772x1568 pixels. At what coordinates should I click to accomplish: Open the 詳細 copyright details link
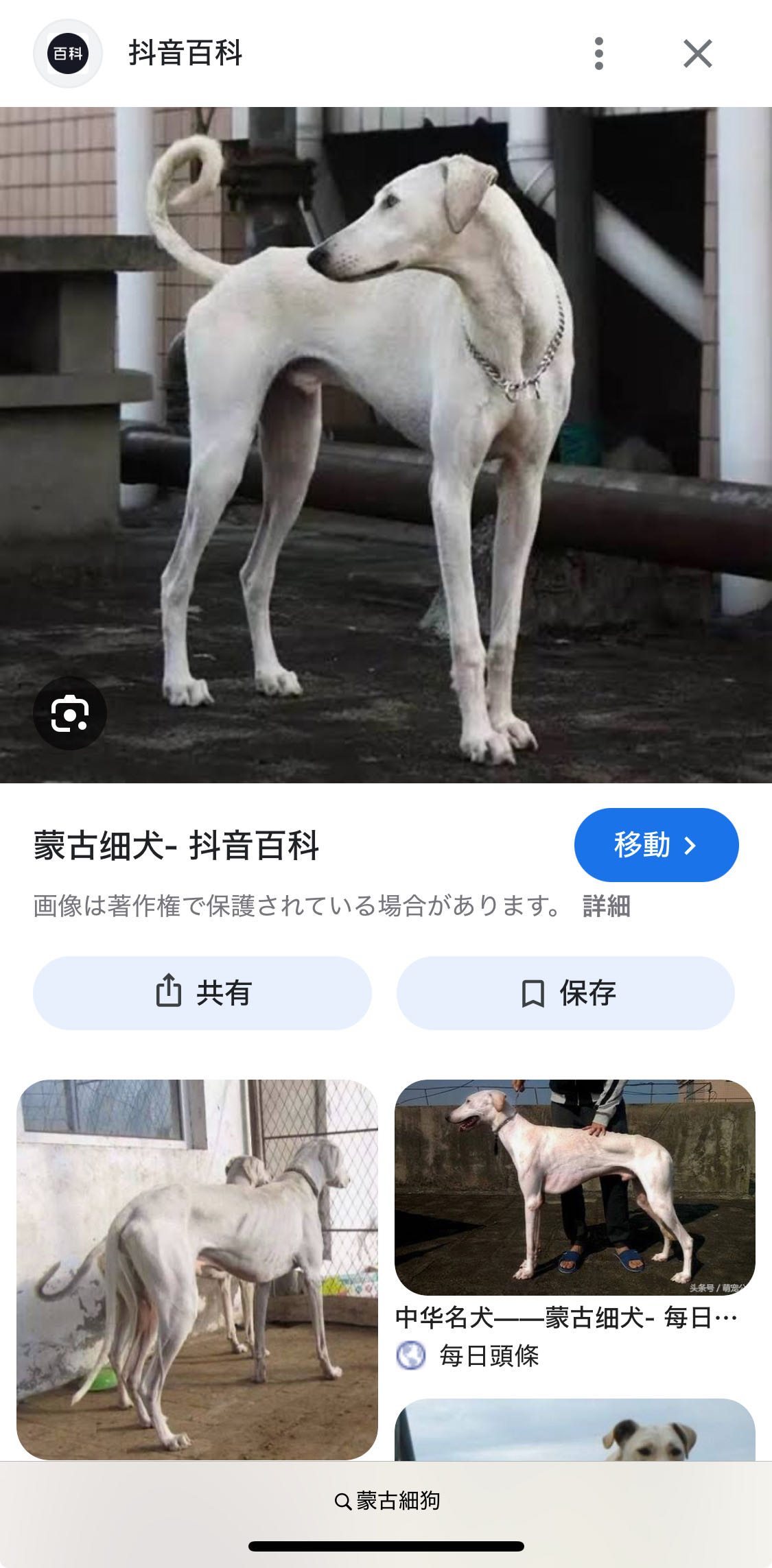[606, 906]
